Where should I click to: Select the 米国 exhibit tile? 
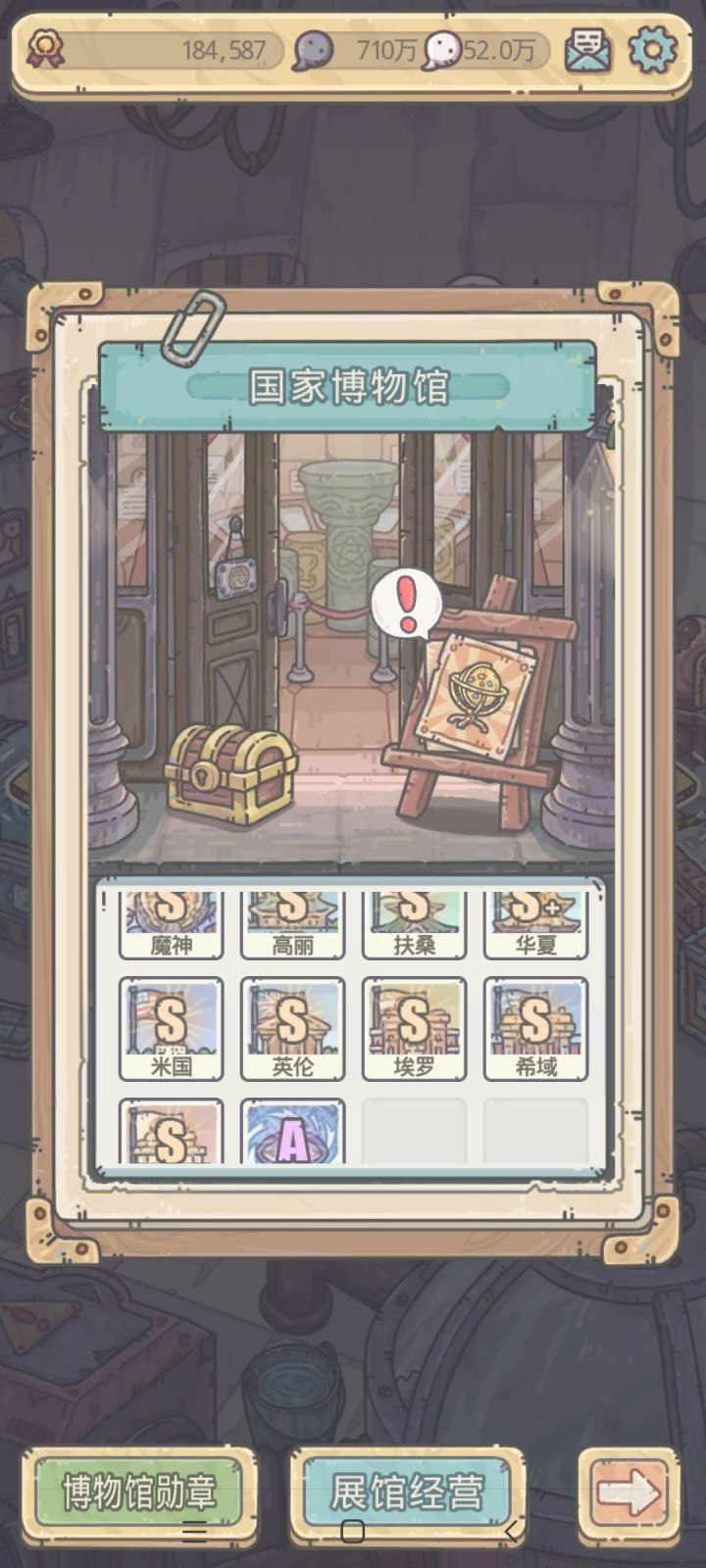coord(171,1027)
